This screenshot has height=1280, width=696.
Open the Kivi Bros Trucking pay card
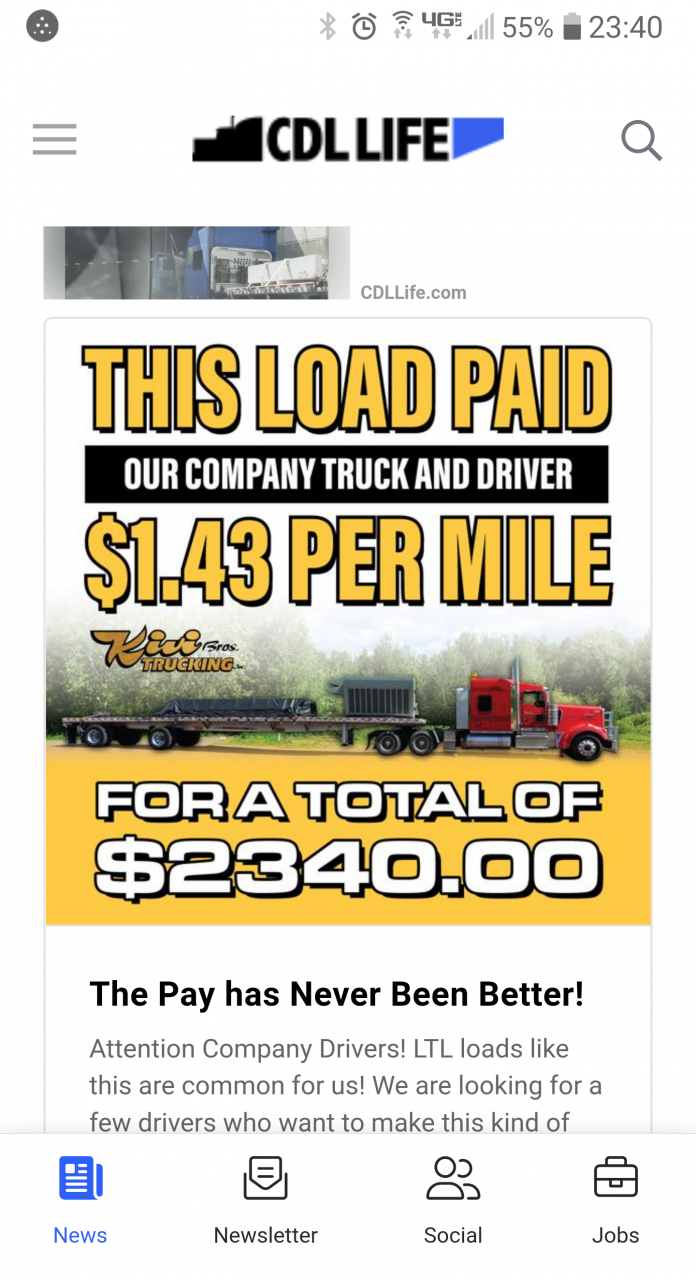348,620
